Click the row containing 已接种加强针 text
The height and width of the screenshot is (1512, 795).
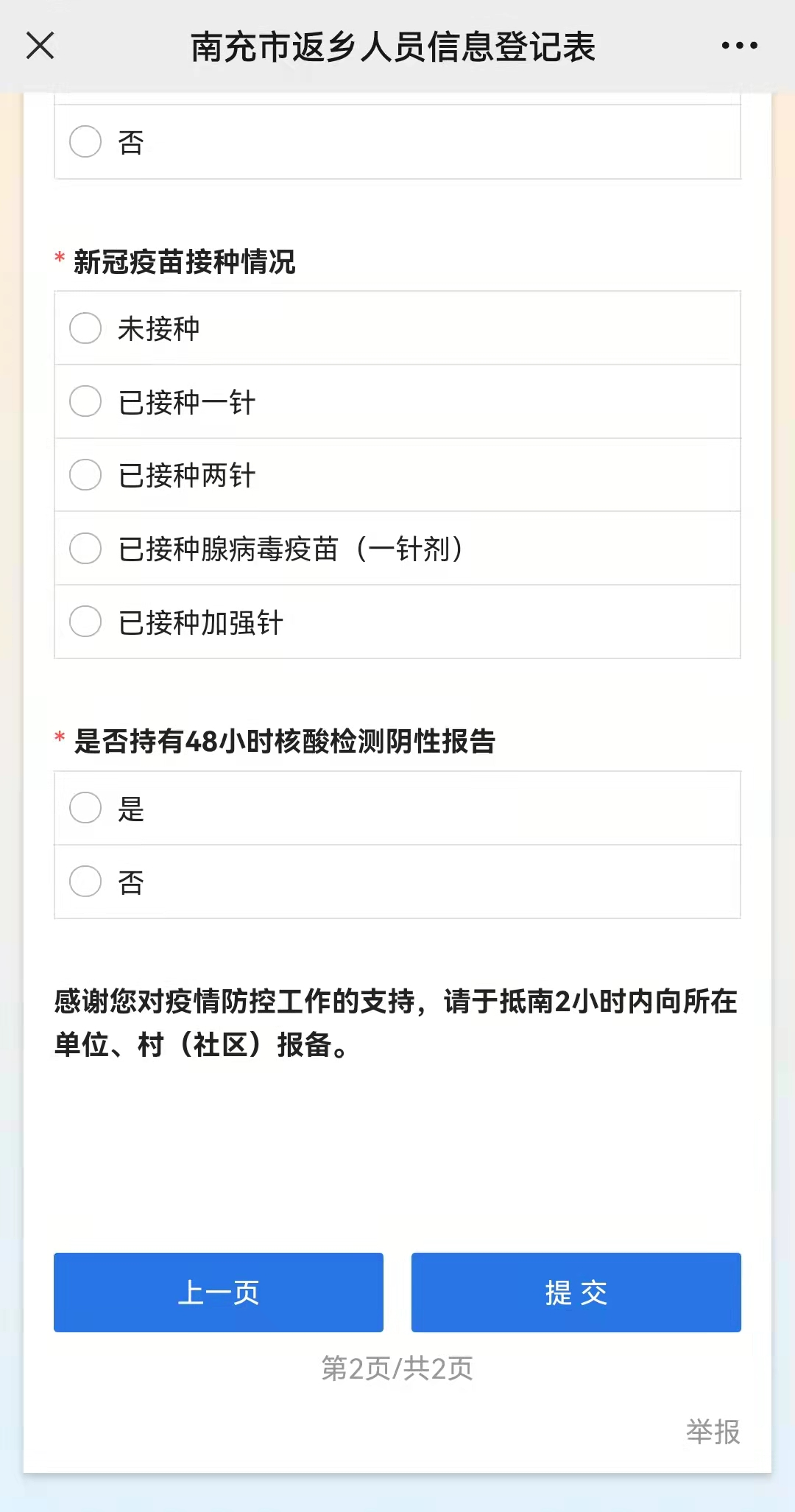pyautogui.click(x=397, y=622)
